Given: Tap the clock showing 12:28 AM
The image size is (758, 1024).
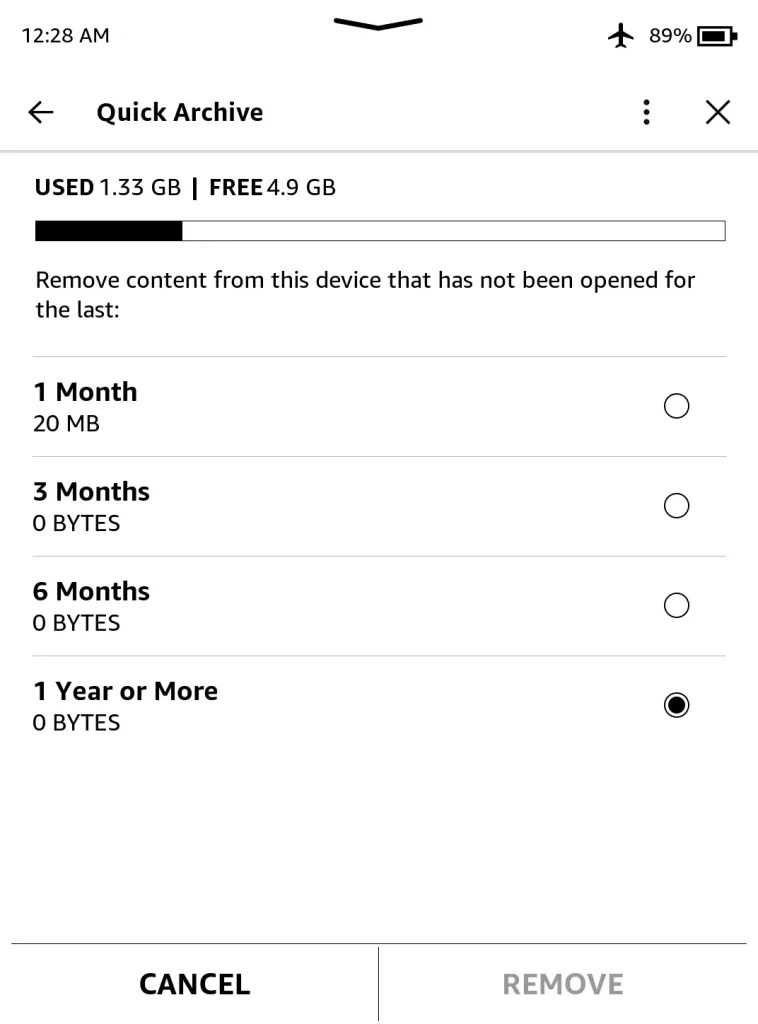Looking at the screenshot, I should point(64,36).
